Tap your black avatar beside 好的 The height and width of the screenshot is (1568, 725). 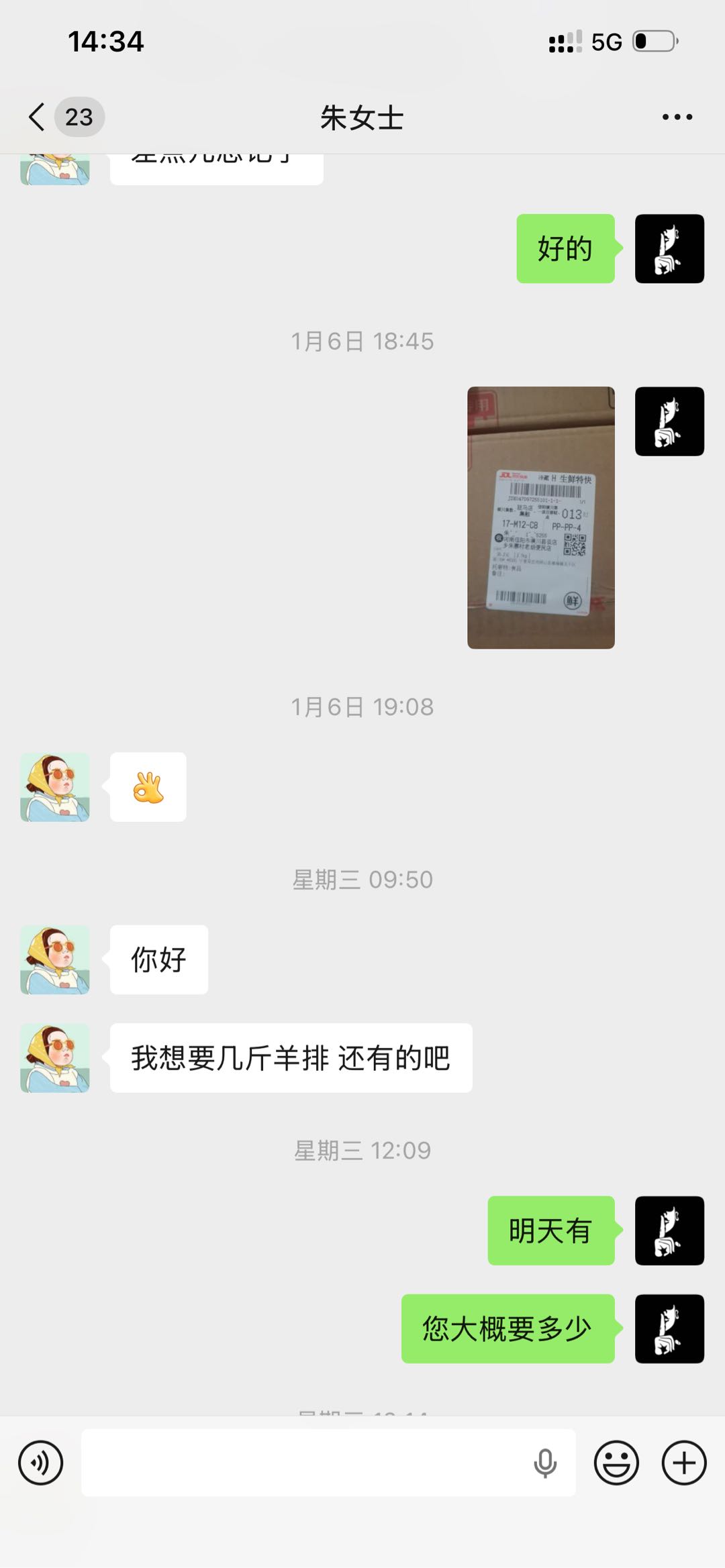coord(669,248)
